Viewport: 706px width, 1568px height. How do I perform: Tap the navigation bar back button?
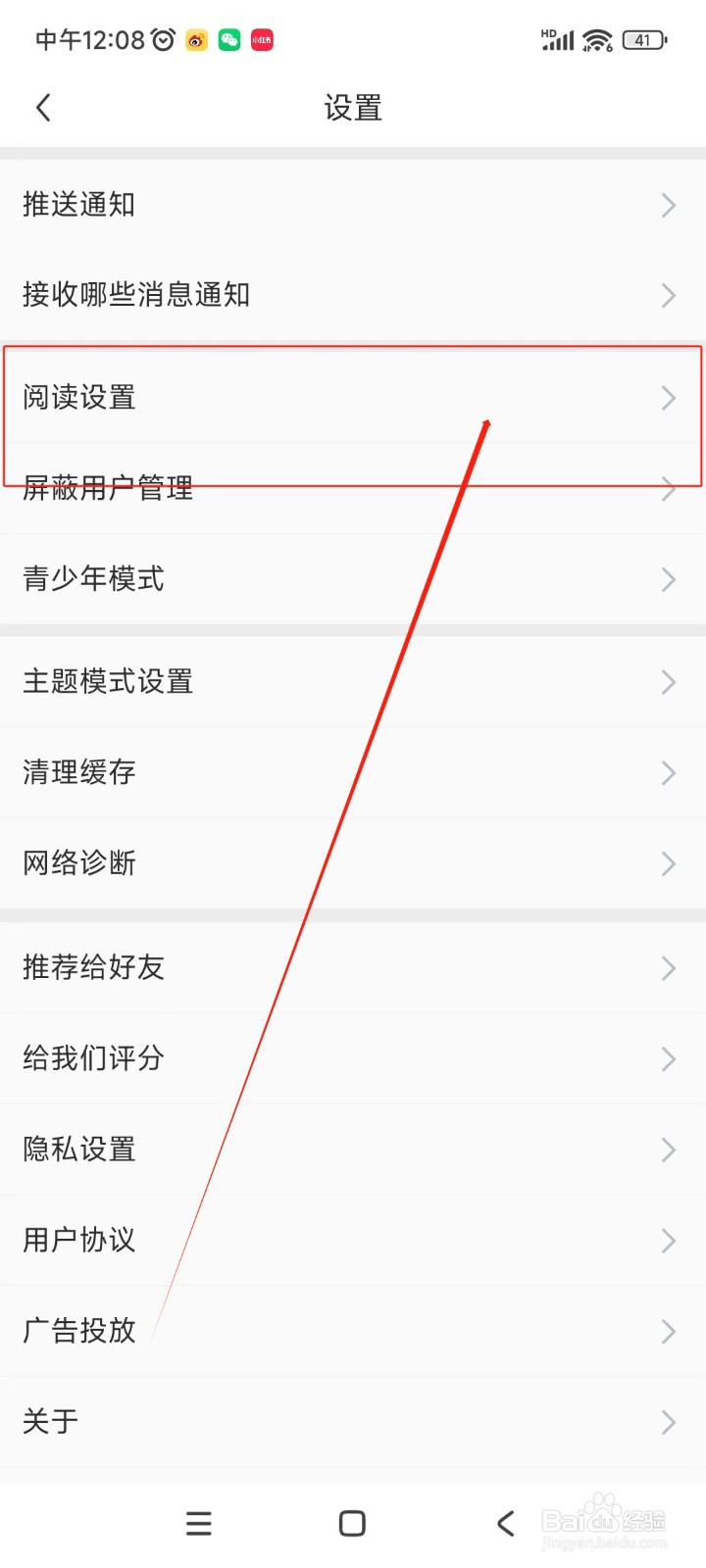click(505, 1523)
